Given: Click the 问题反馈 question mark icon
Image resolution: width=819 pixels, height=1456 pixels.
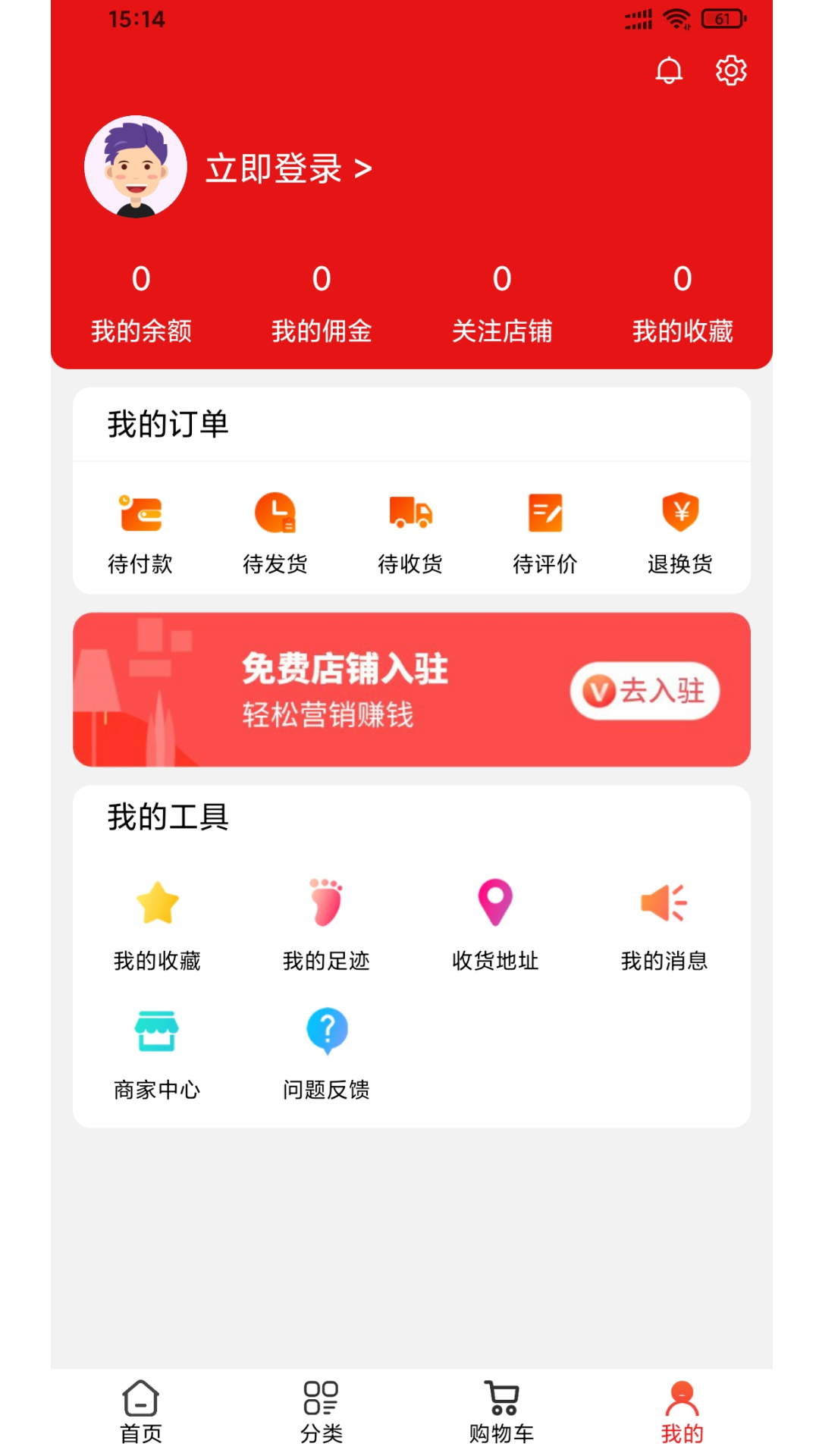Looking at the screenshot, I should [326, 1031].
